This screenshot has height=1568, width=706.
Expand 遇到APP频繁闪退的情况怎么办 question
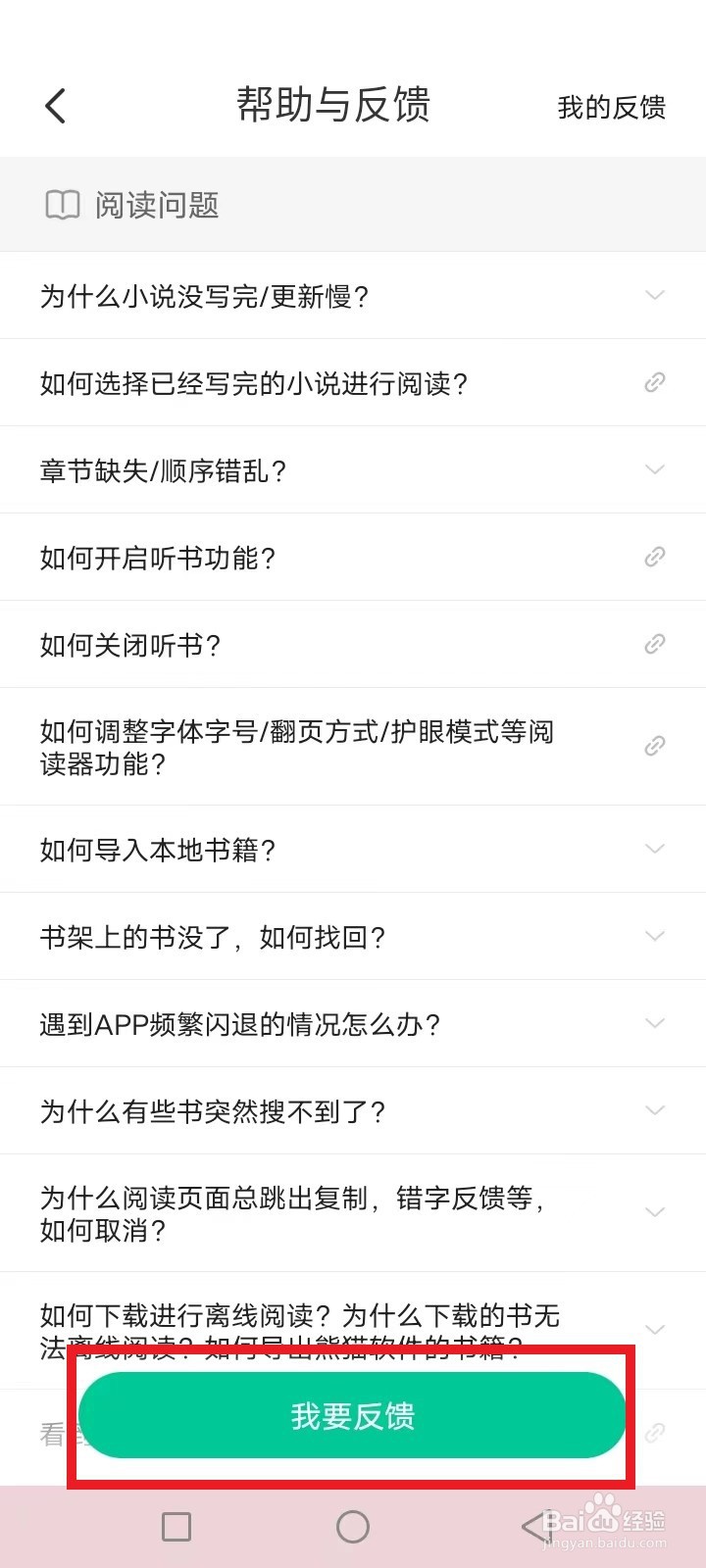pos(353,1024)
